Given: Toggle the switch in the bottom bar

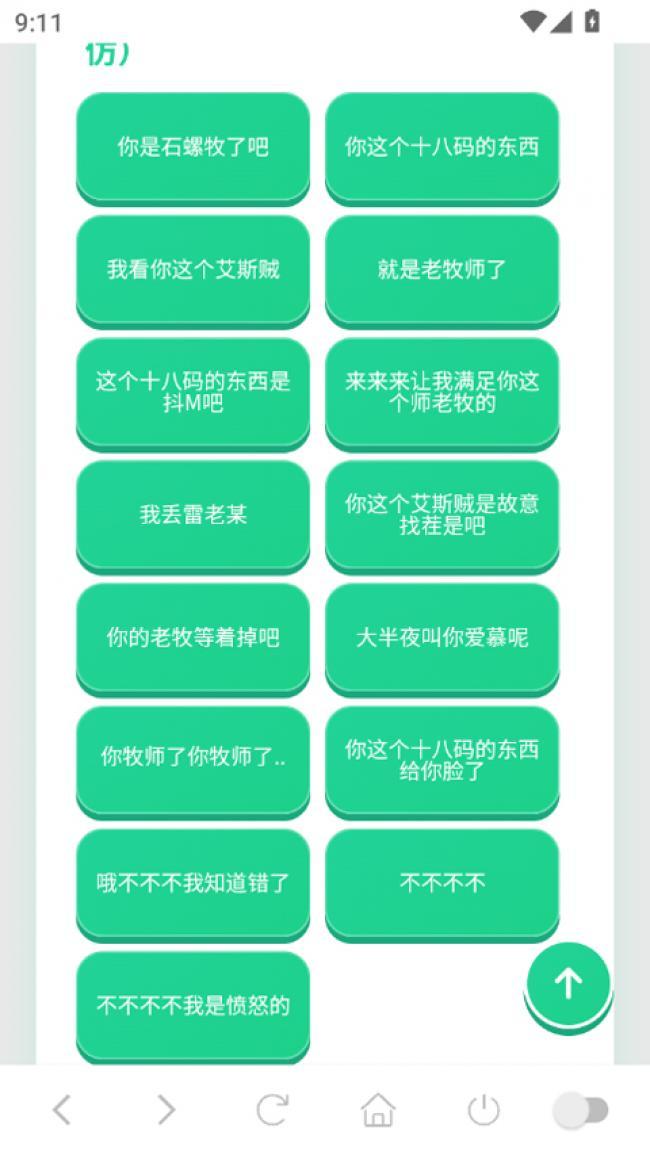Looking at the screenshot, I should [581, 1110].
